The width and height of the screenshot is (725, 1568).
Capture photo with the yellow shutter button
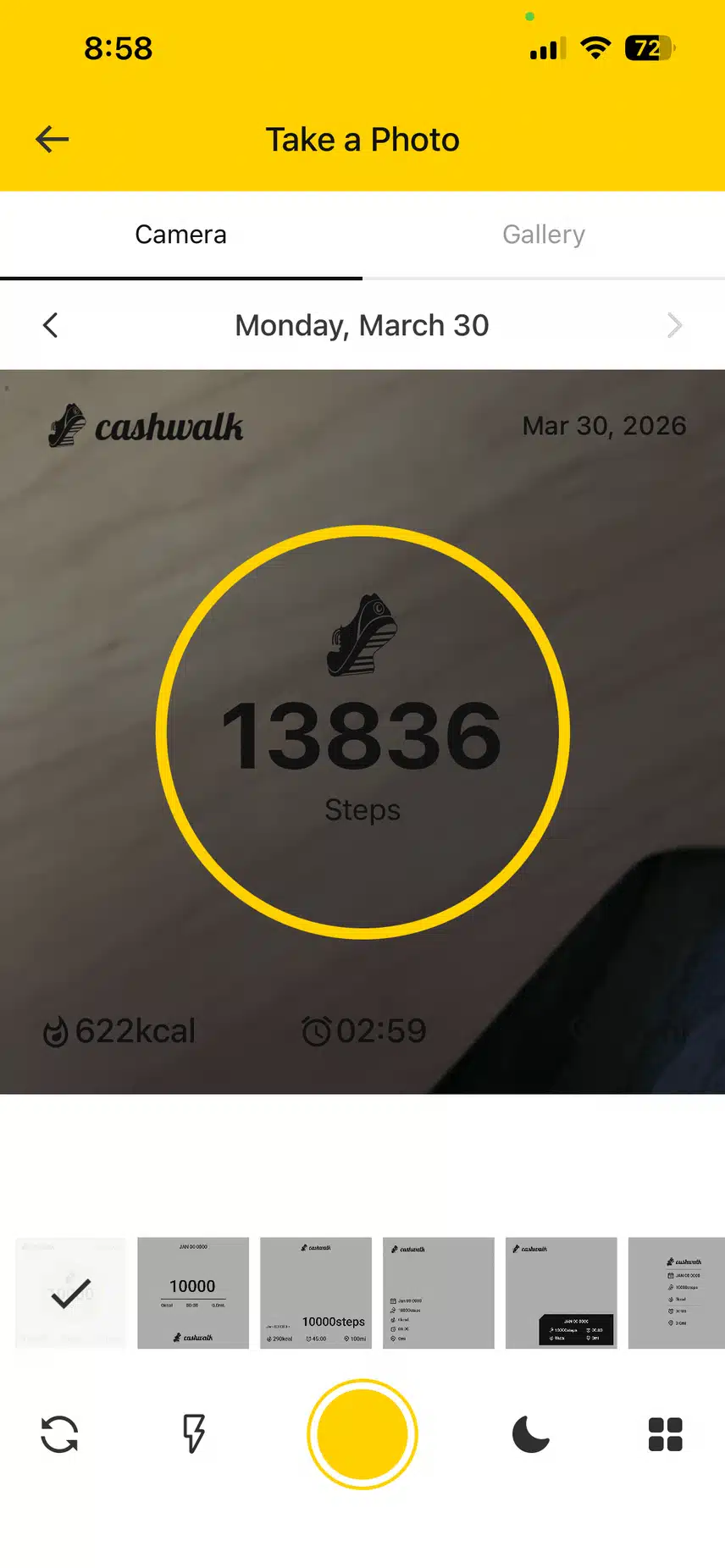(x=362, y=1434)
